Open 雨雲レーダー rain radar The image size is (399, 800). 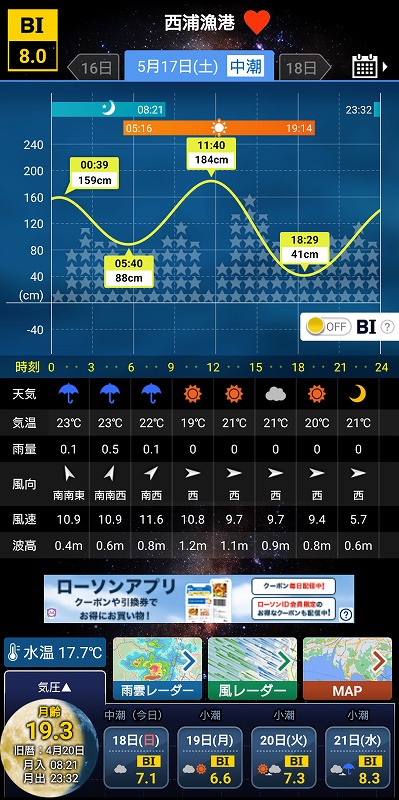157,668
